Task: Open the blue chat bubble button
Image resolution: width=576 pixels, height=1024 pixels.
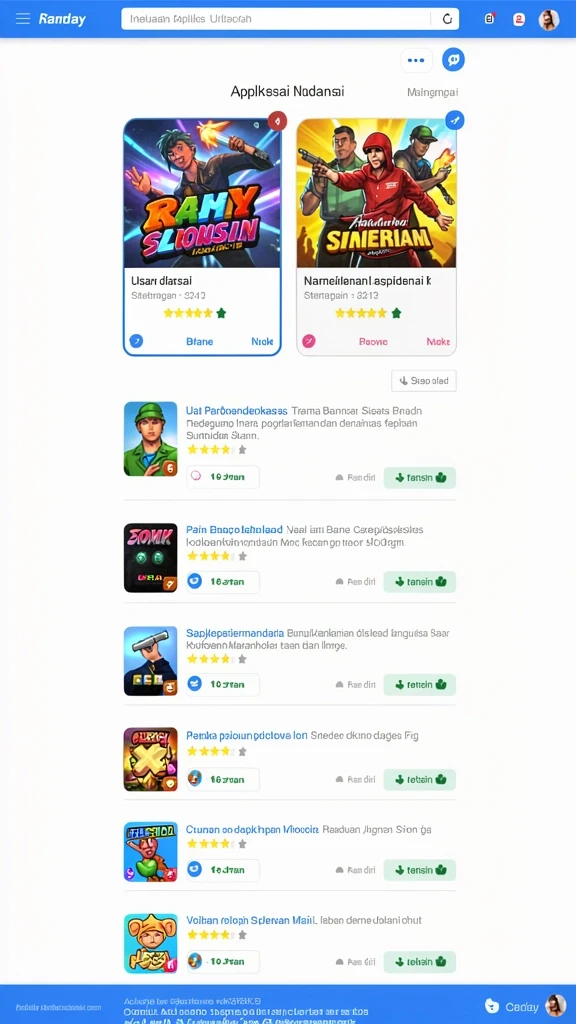Action: (x=453, y=59)
